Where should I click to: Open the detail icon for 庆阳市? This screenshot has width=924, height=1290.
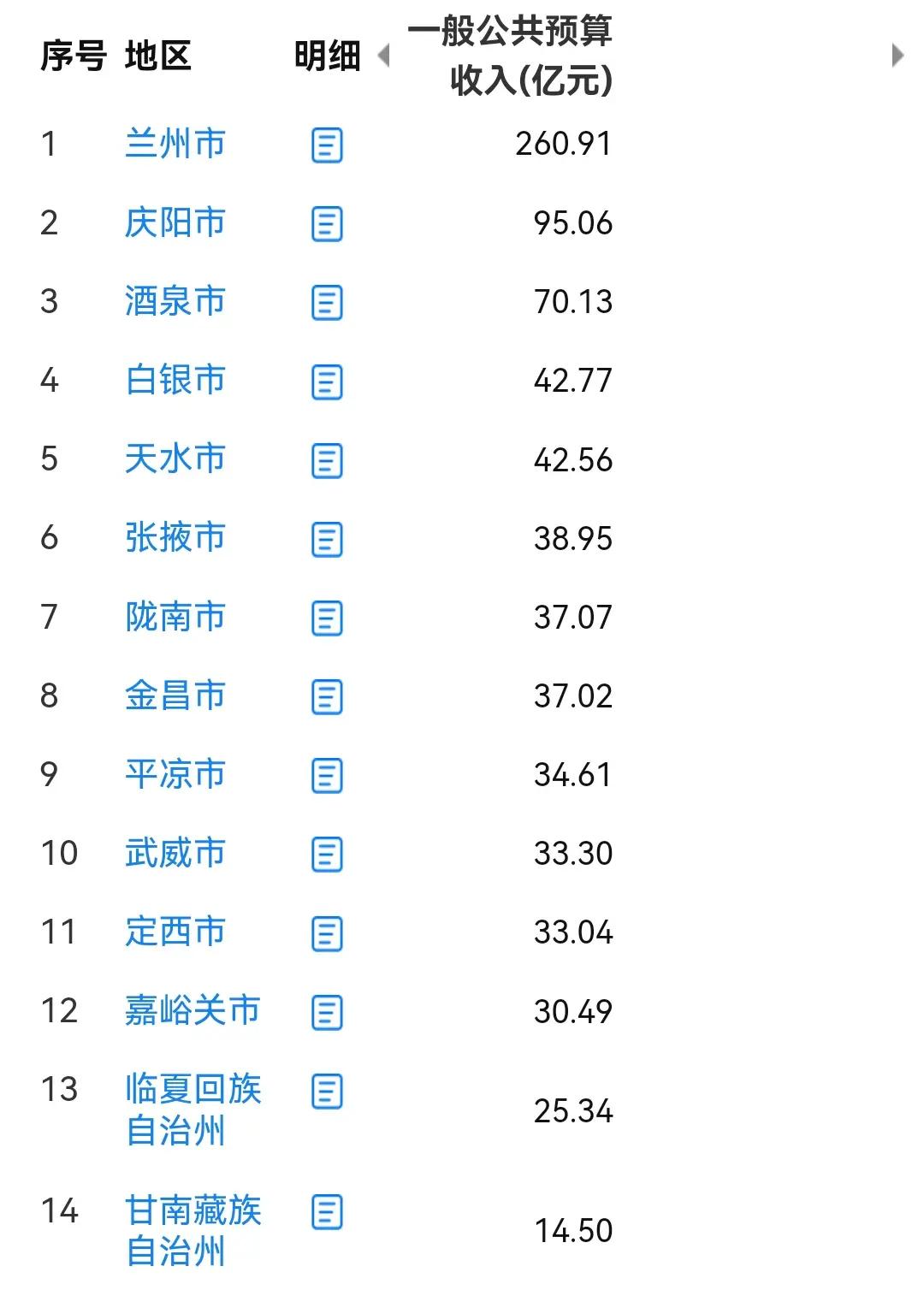(327, 224)
